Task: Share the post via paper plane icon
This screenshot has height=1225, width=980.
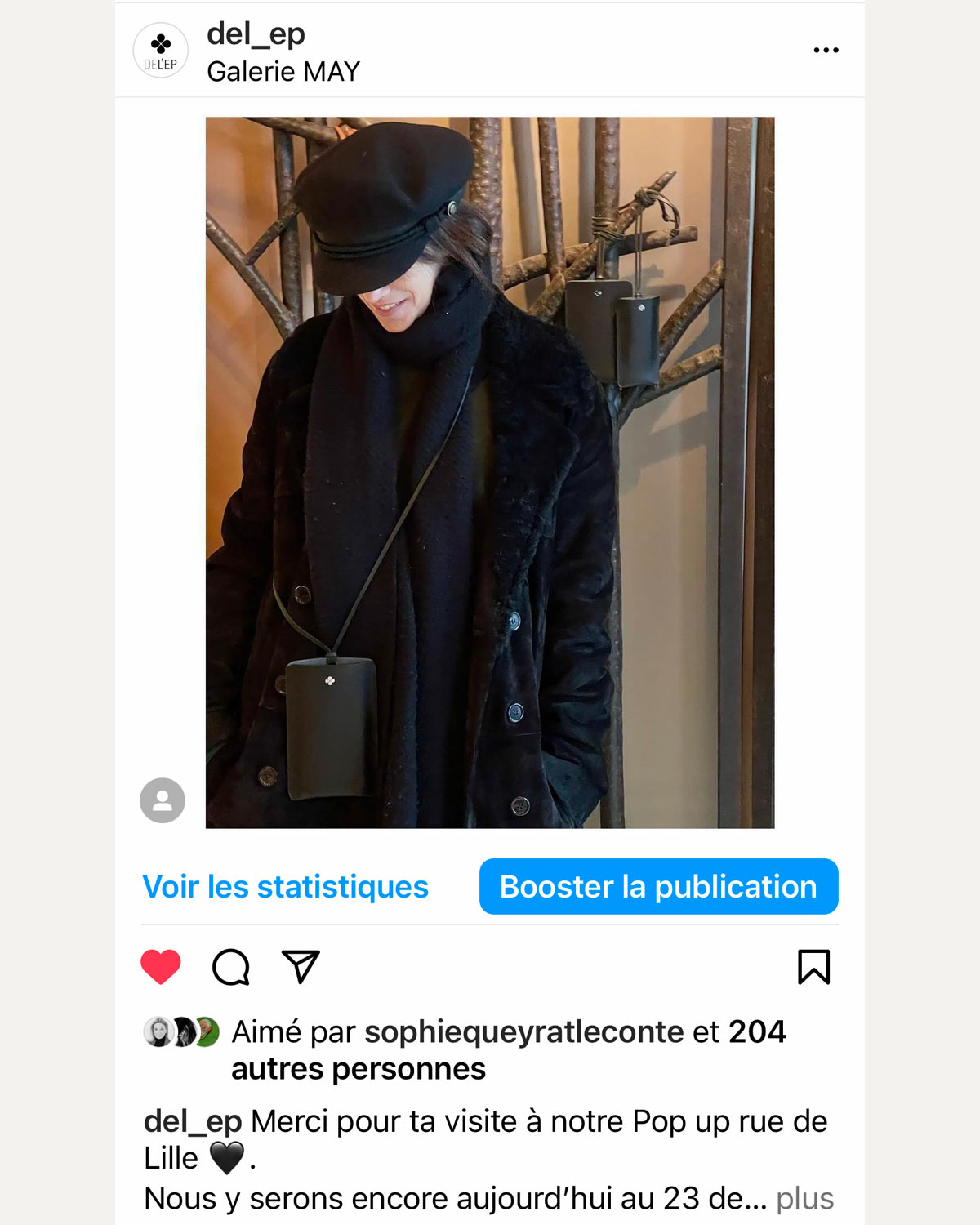Action: pos(301,967)
